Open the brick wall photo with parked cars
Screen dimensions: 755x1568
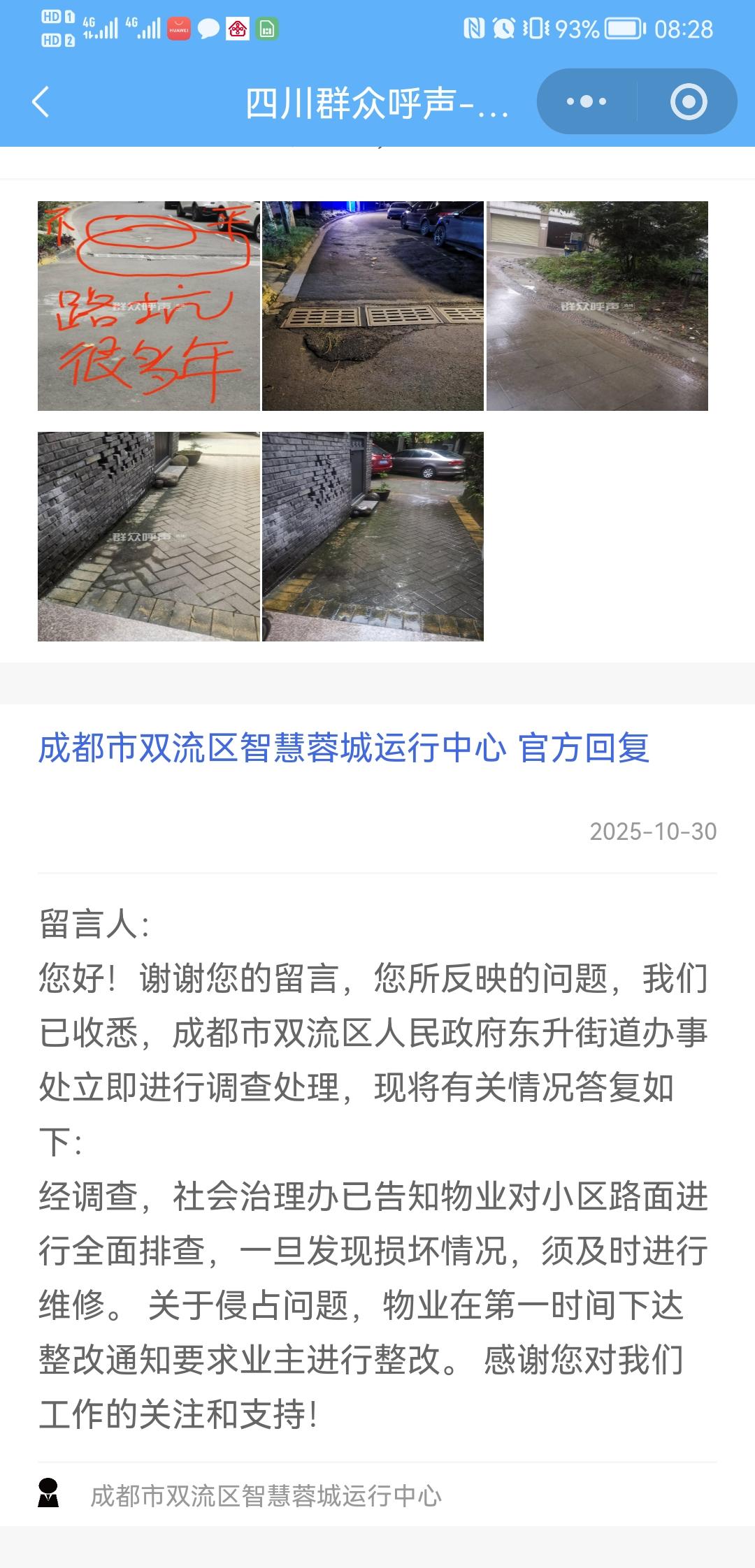pyautogui.click(x=373, y=536)
